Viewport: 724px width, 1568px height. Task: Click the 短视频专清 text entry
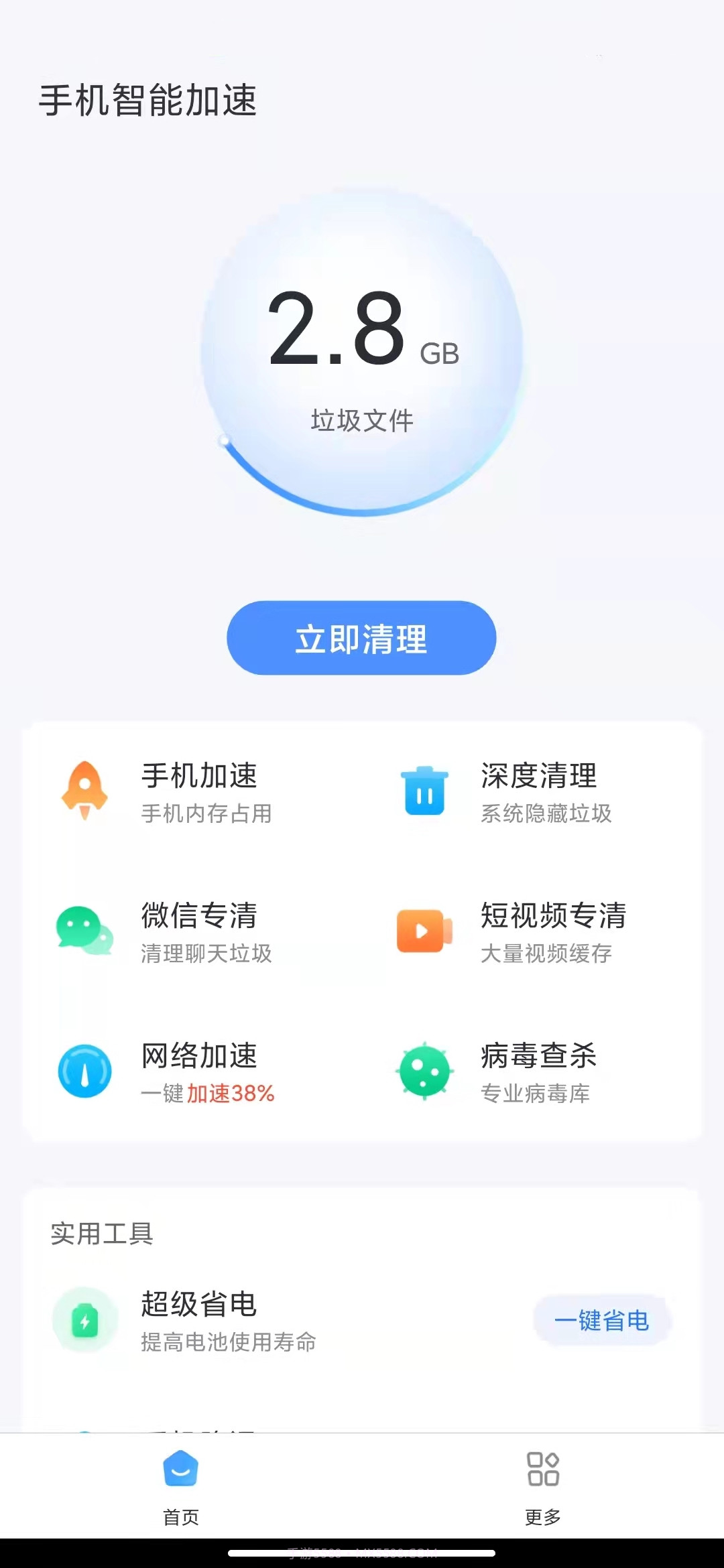coord(554,918)
